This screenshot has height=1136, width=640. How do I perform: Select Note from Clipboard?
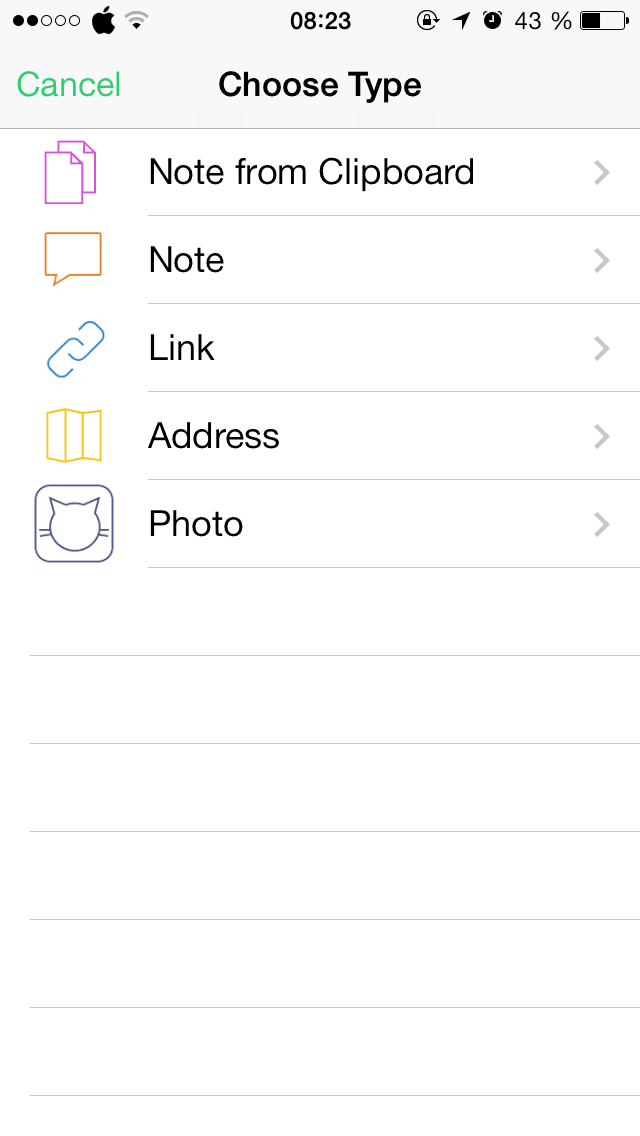tap(311, 173)
